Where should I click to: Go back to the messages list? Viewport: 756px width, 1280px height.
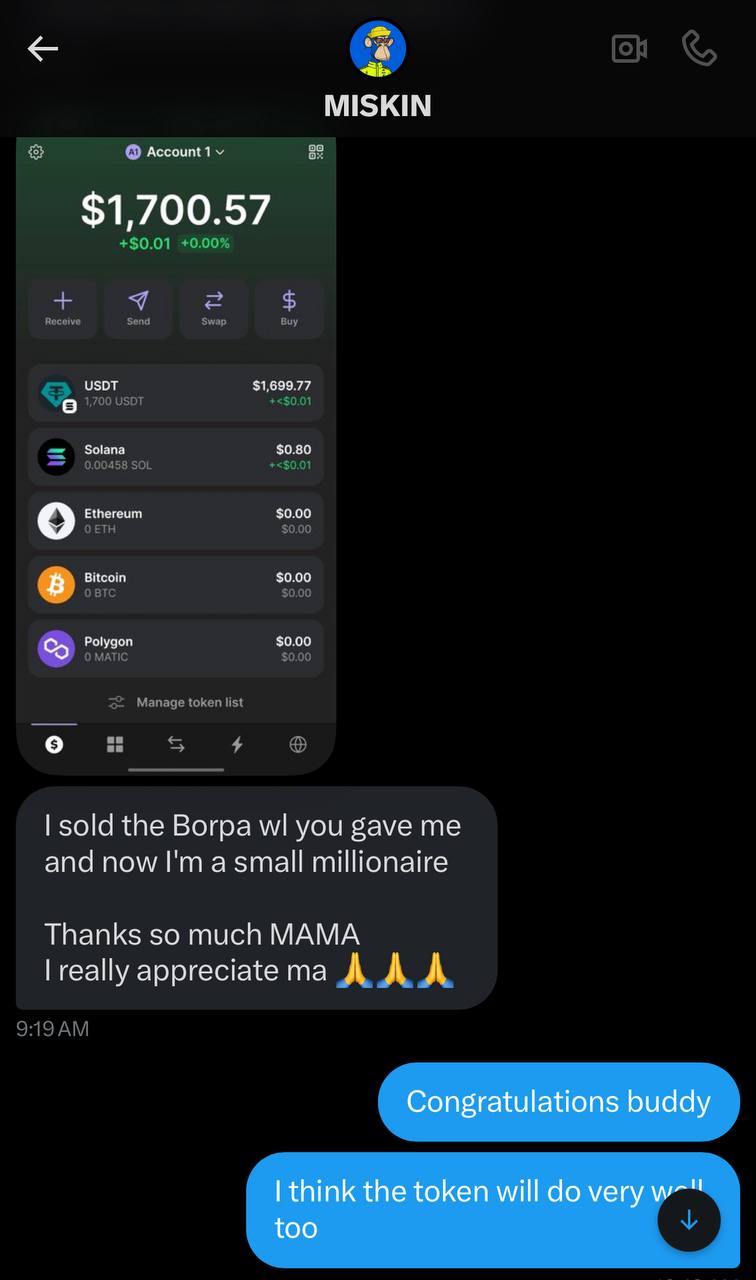43,48
